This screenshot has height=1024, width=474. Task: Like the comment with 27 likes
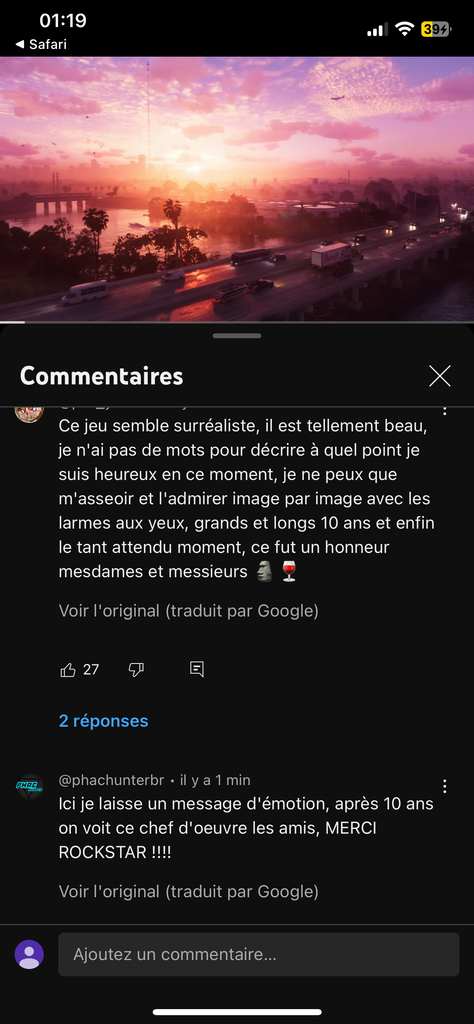[x=68, y=669]
